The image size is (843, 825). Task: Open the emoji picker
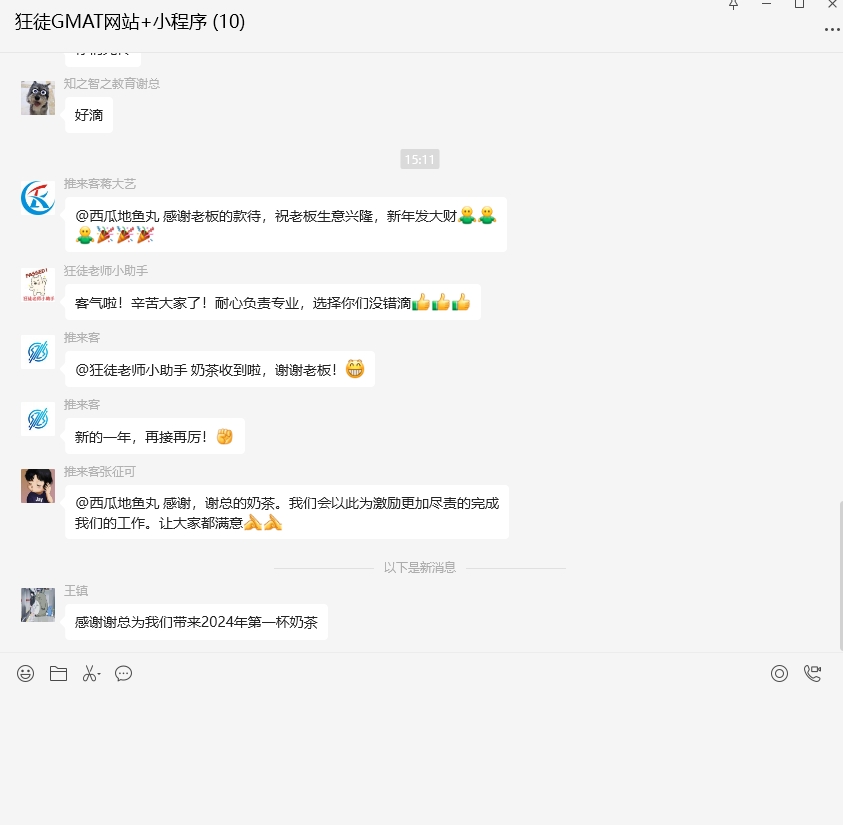point(26,674)
